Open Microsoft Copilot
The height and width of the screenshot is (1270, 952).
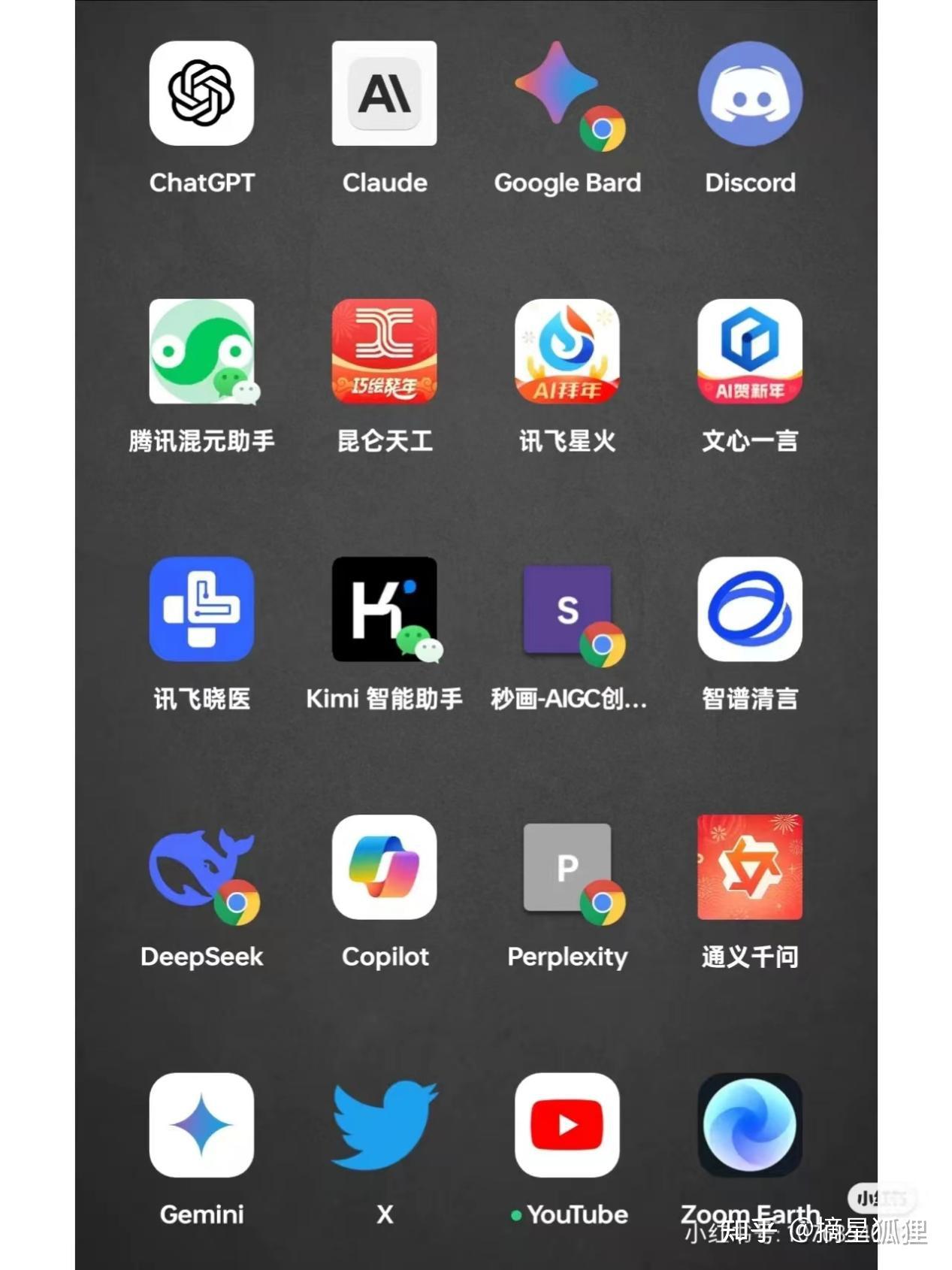point(384,866)
